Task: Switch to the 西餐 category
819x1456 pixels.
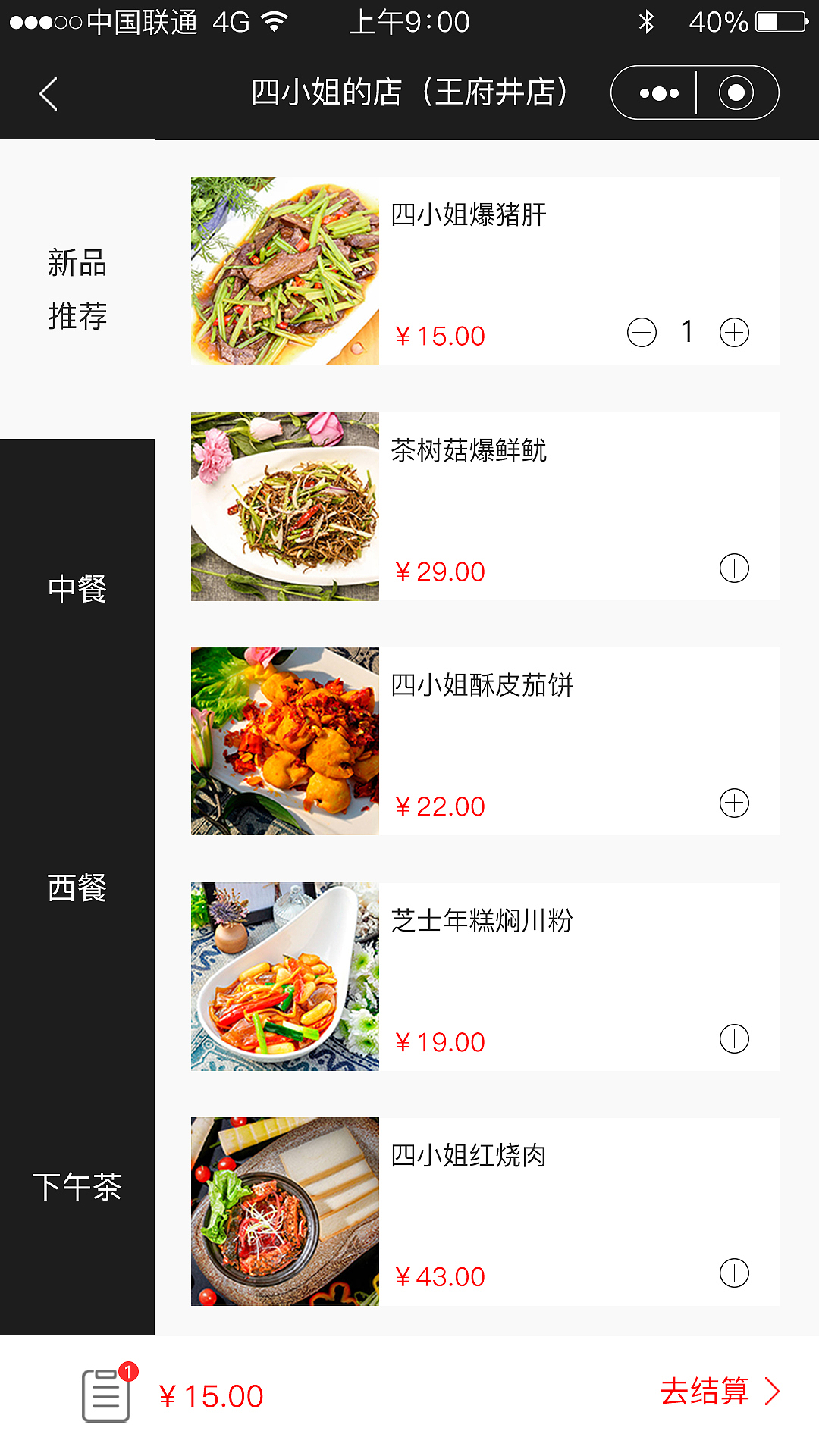Action: click(77, 889)
